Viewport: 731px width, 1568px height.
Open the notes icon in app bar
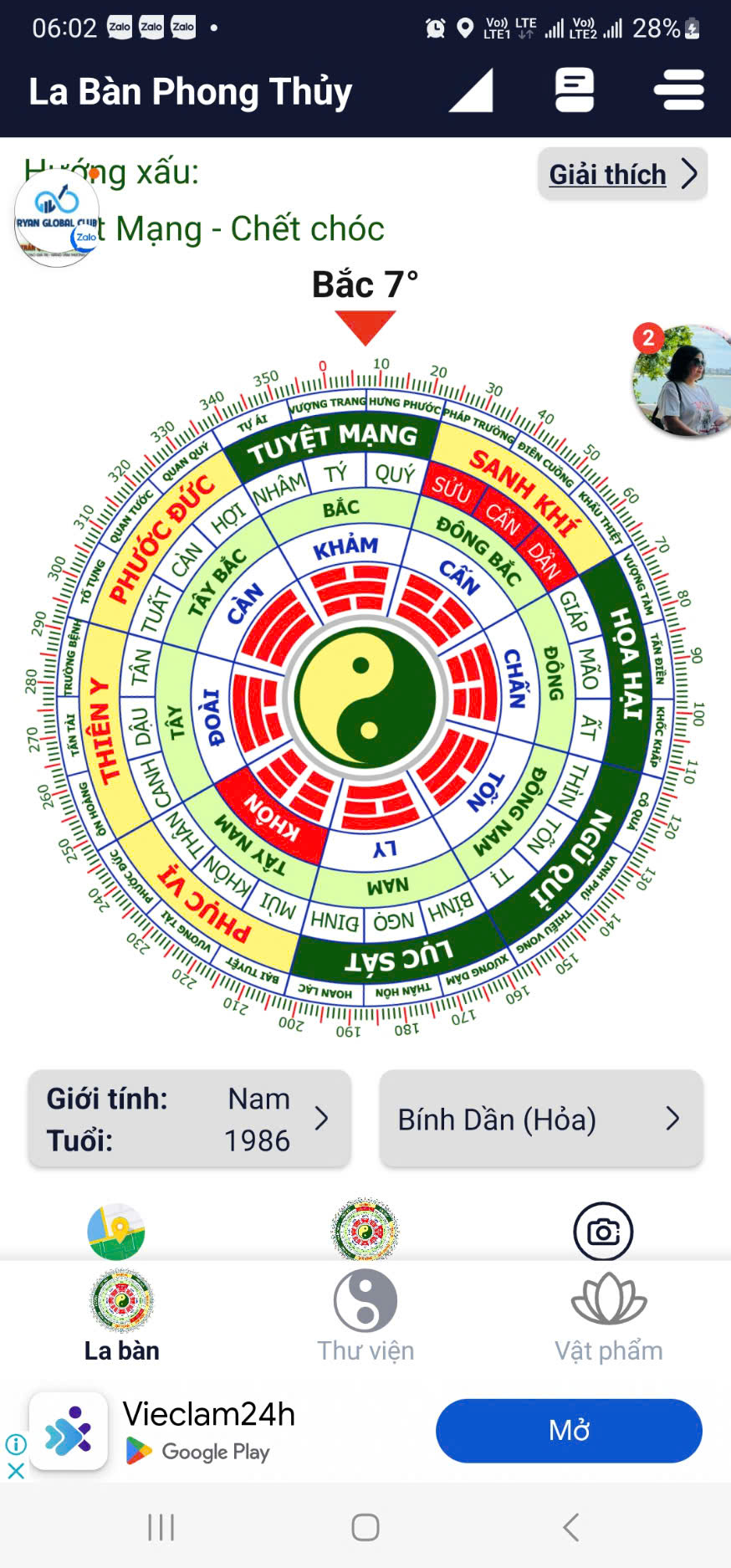(x=575, y=90)
